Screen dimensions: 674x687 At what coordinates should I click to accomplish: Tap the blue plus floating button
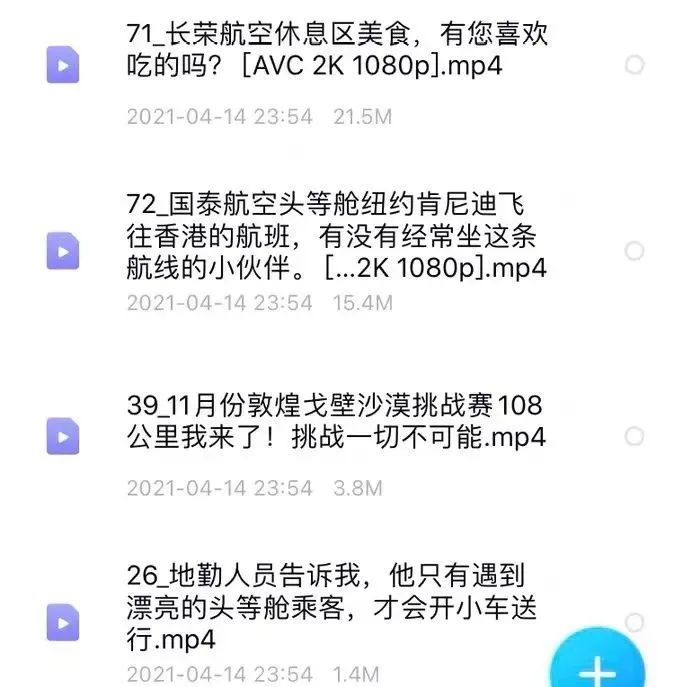[x=600, y=668]
